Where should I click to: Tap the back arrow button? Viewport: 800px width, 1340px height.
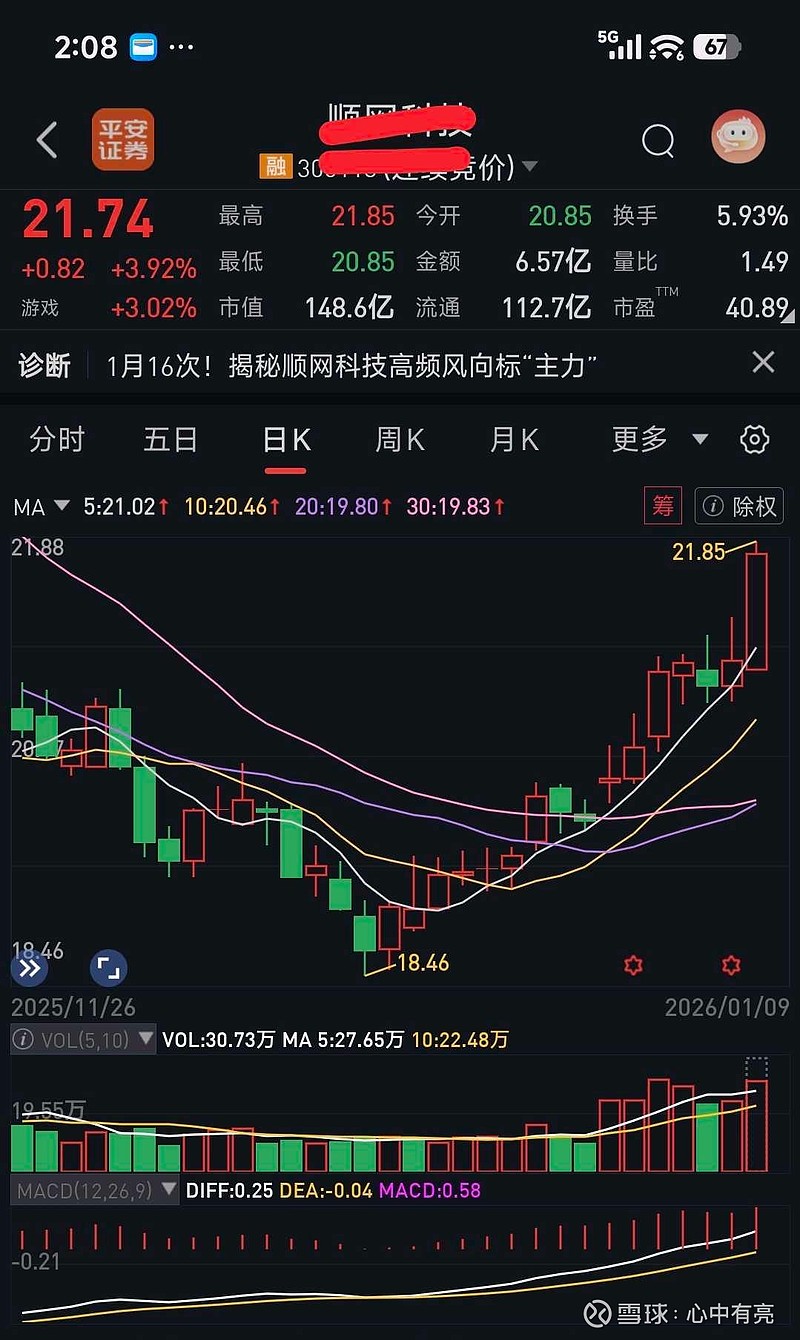tap(46, 140)
